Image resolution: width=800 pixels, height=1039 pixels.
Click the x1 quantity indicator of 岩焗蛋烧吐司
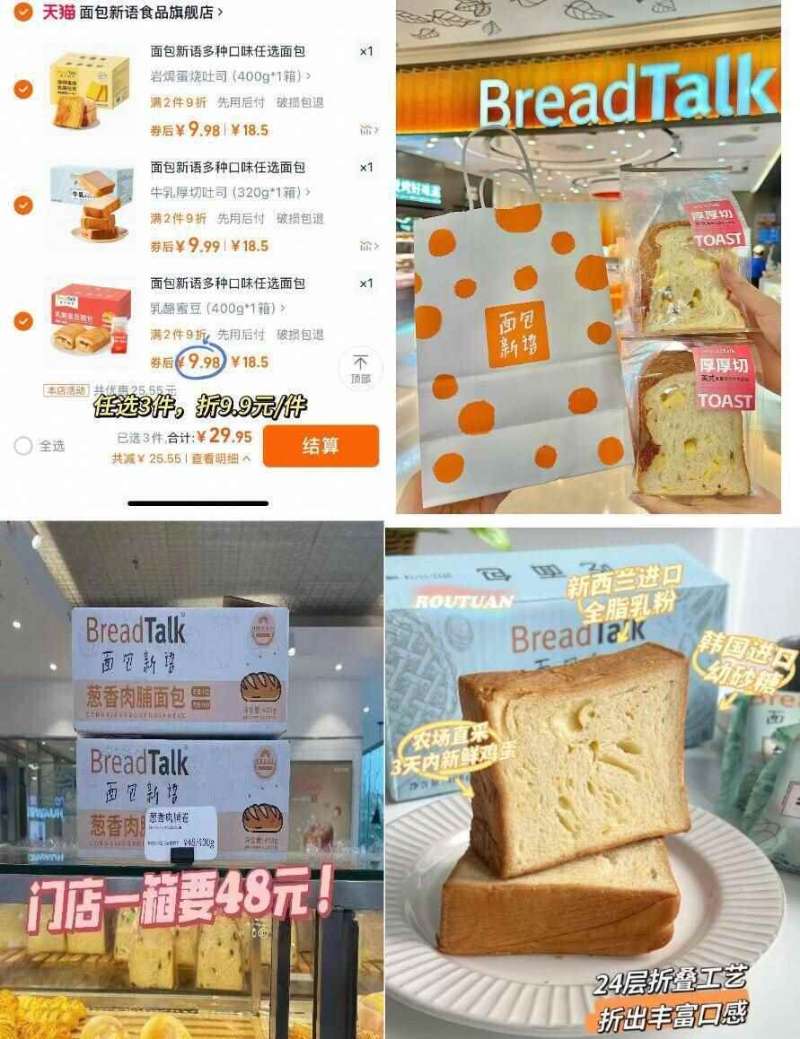click(365, 51)
